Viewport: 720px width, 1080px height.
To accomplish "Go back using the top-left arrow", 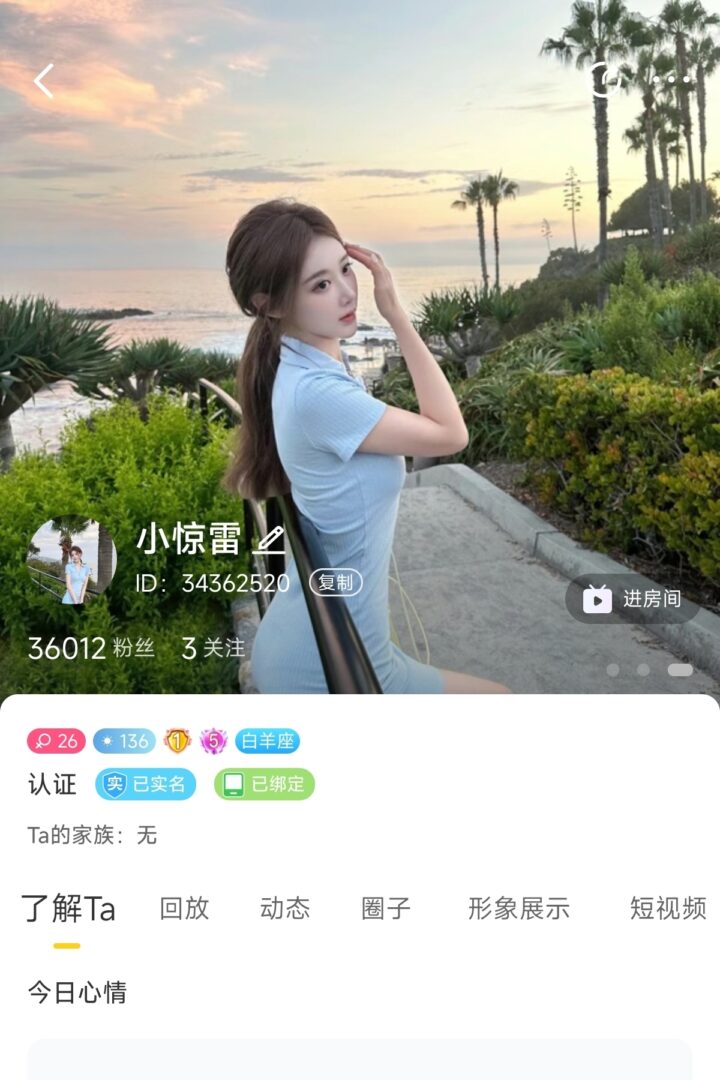I will click(44, 81).
